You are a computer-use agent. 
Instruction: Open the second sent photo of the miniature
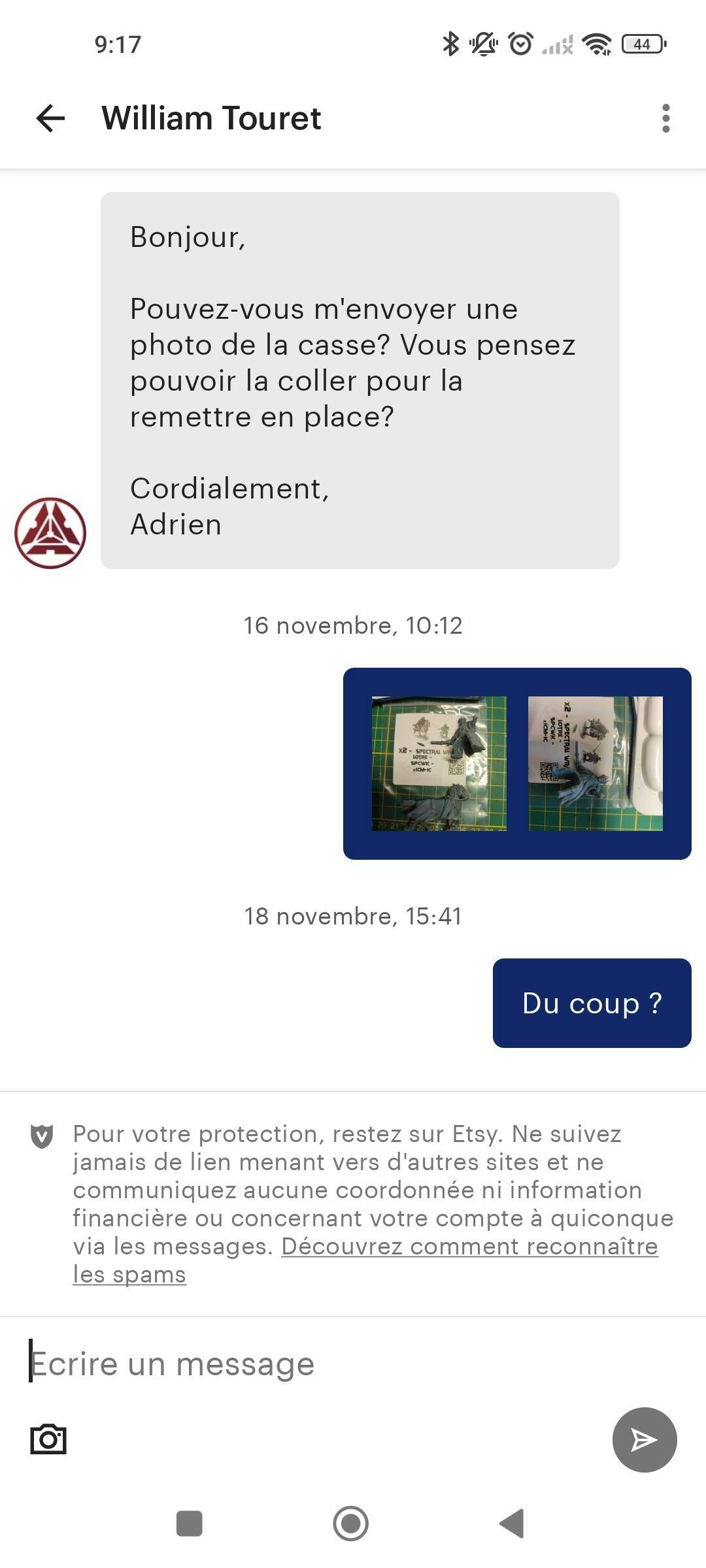(x=595, y=763)
